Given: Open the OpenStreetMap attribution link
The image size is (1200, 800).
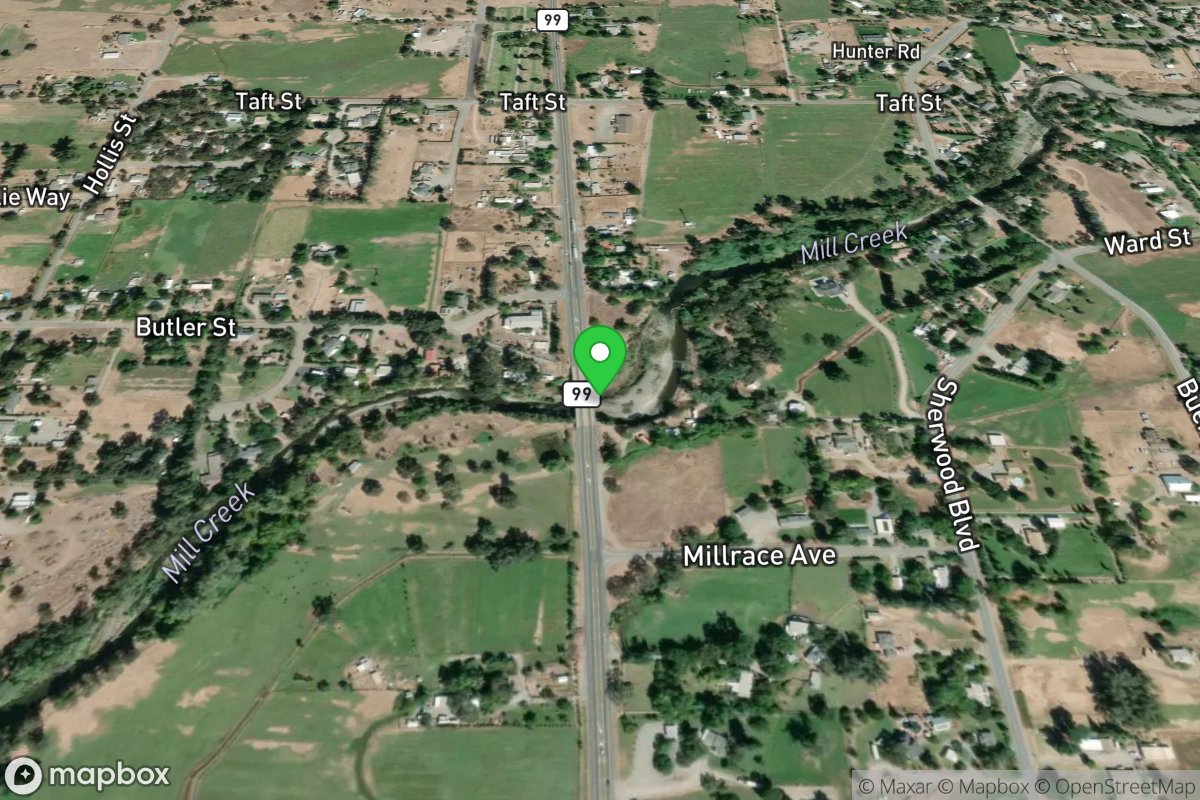Looking at the screenshot, I should tap(1114, 786).
